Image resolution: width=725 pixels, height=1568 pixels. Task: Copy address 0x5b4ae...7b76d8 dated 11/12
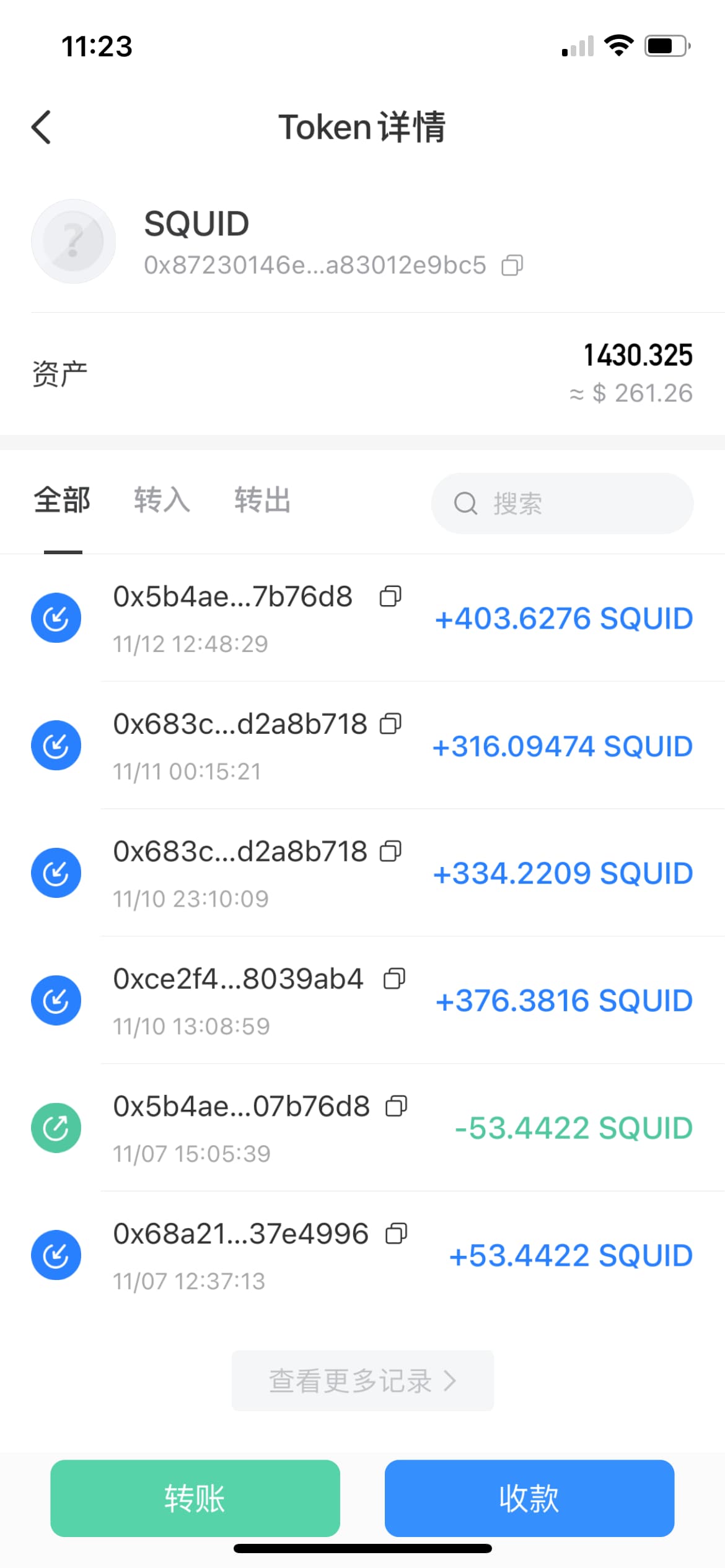(x=390, y=596)
